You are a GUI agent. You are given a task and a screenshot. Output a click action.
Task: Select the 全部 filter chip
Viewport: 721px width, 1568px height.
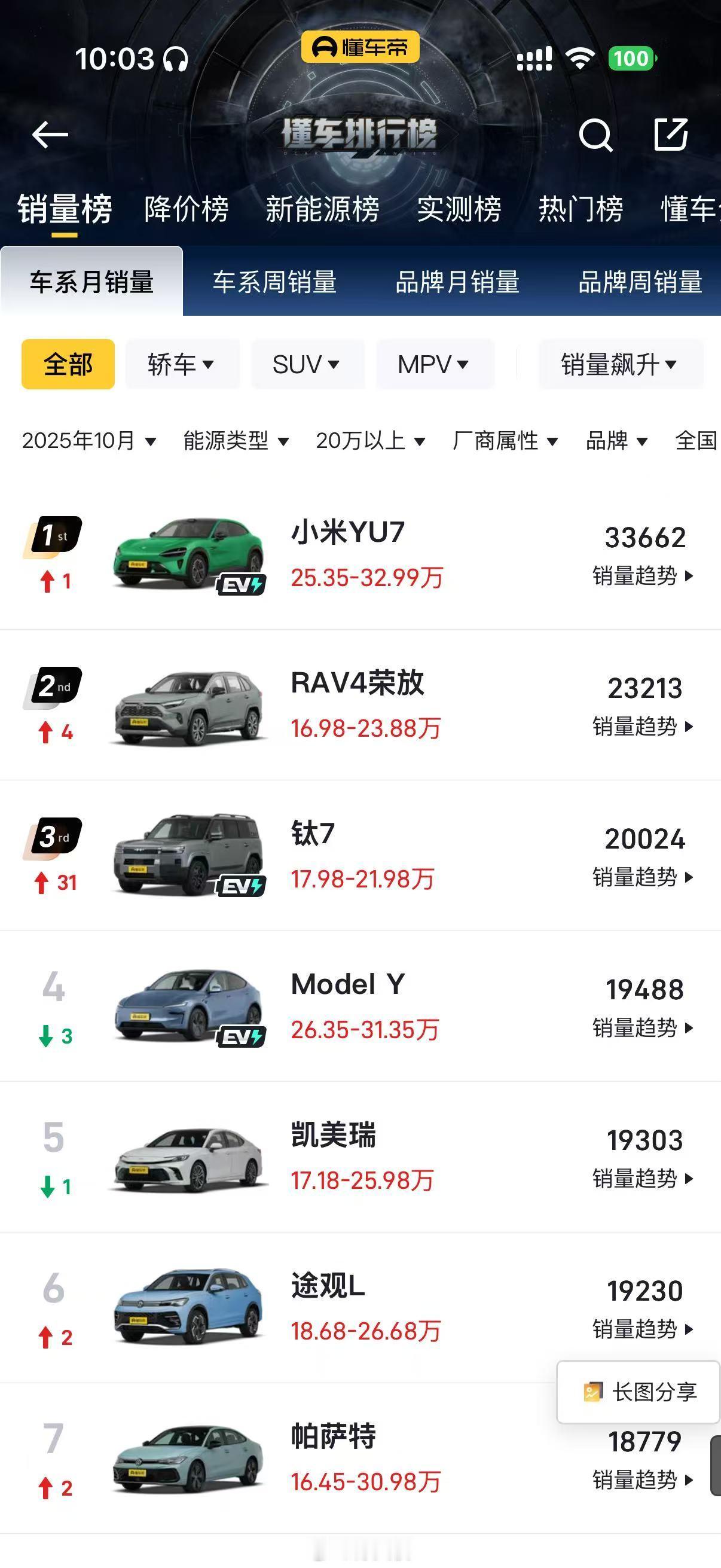tap(68, 364)
